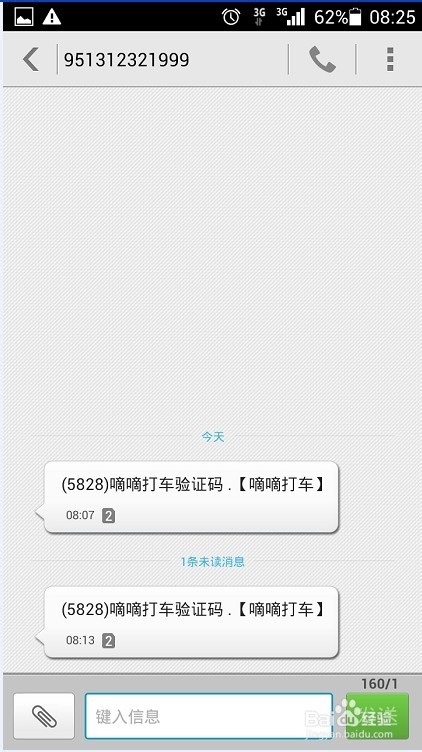The image size is (422, 752).
Task: Open the overflow menu
Action: (x=390, y=59)
